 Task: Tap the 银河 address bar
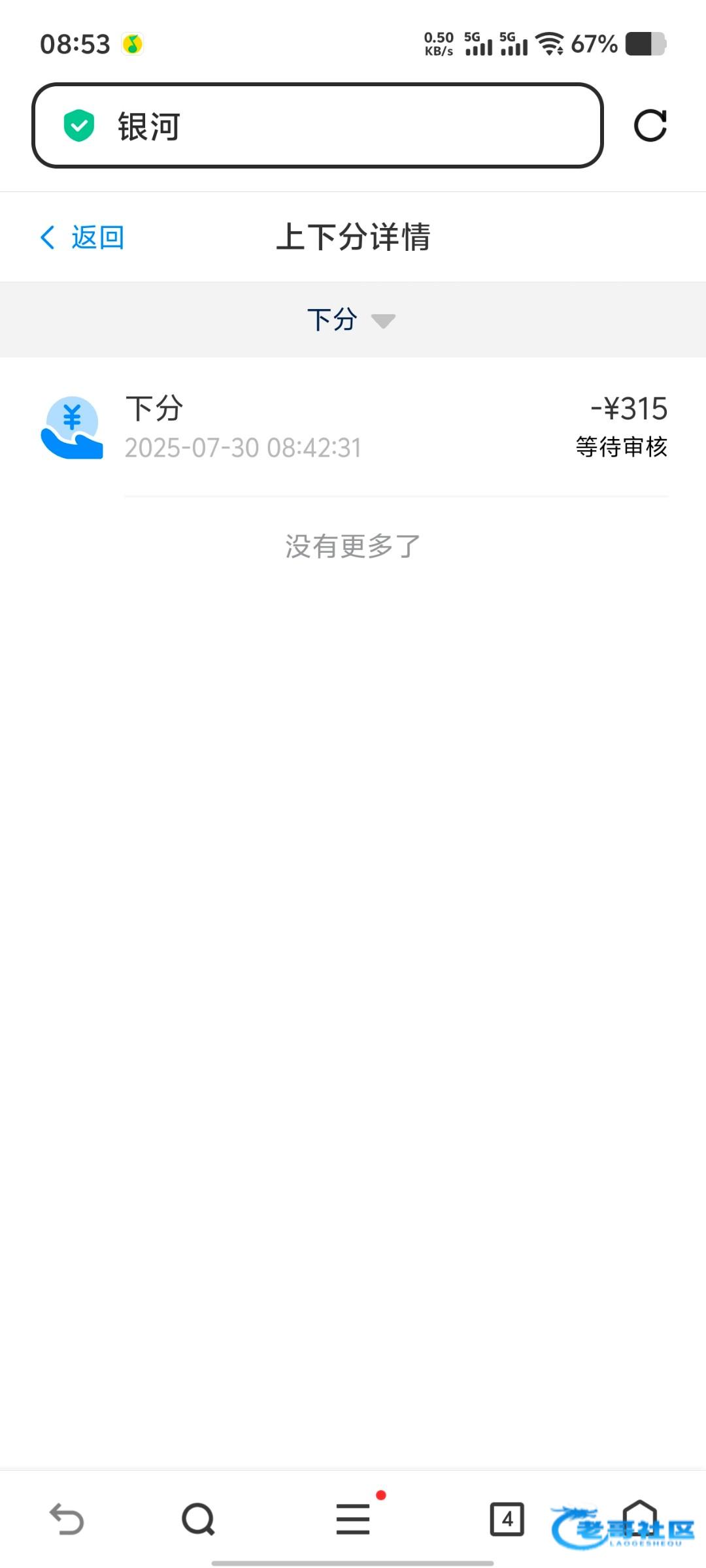pos(317,125)
